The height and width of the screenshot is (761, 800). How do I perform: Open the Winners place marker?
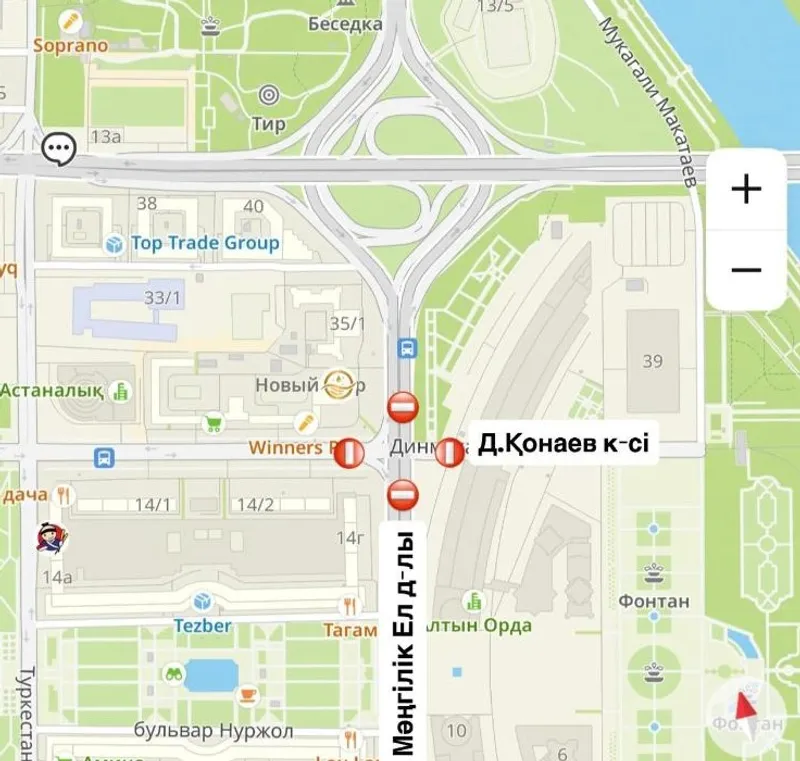(x=306, y=423)
